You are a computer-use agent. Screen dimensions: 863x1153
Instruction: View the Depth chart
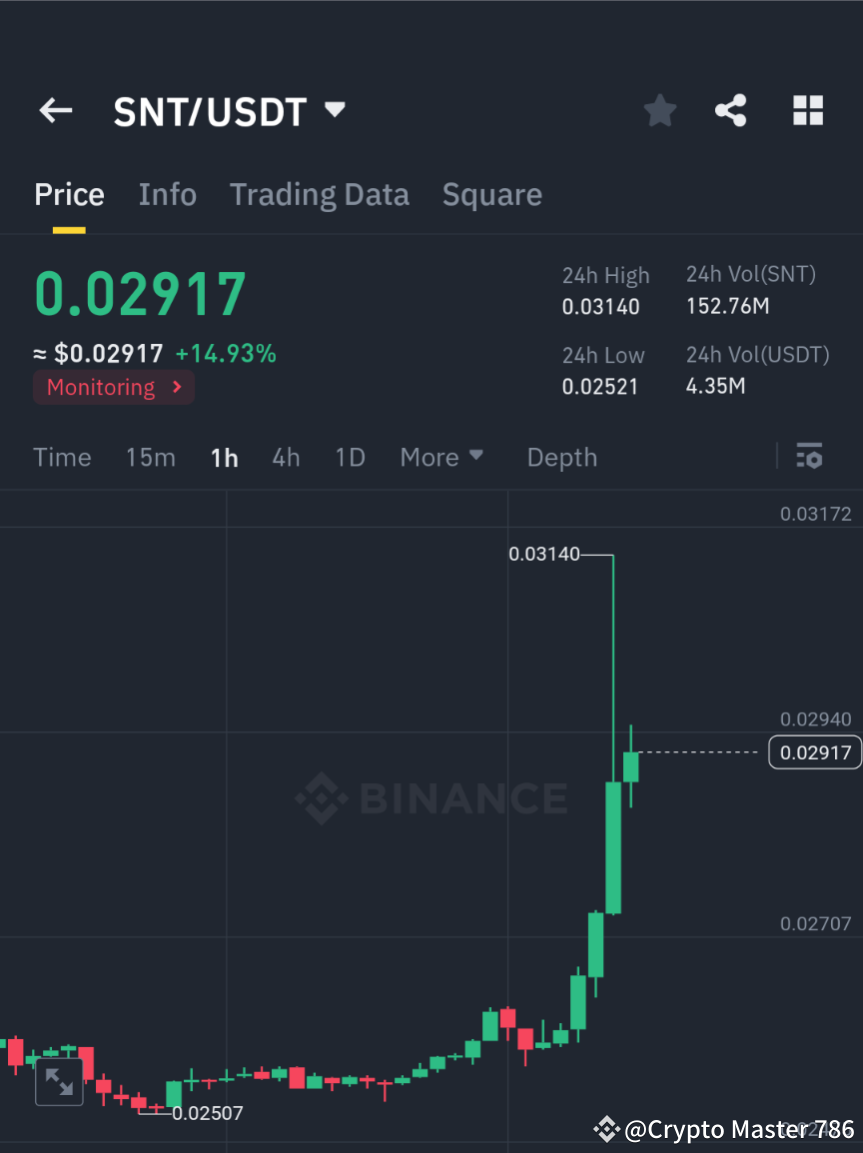click(561, 457)
